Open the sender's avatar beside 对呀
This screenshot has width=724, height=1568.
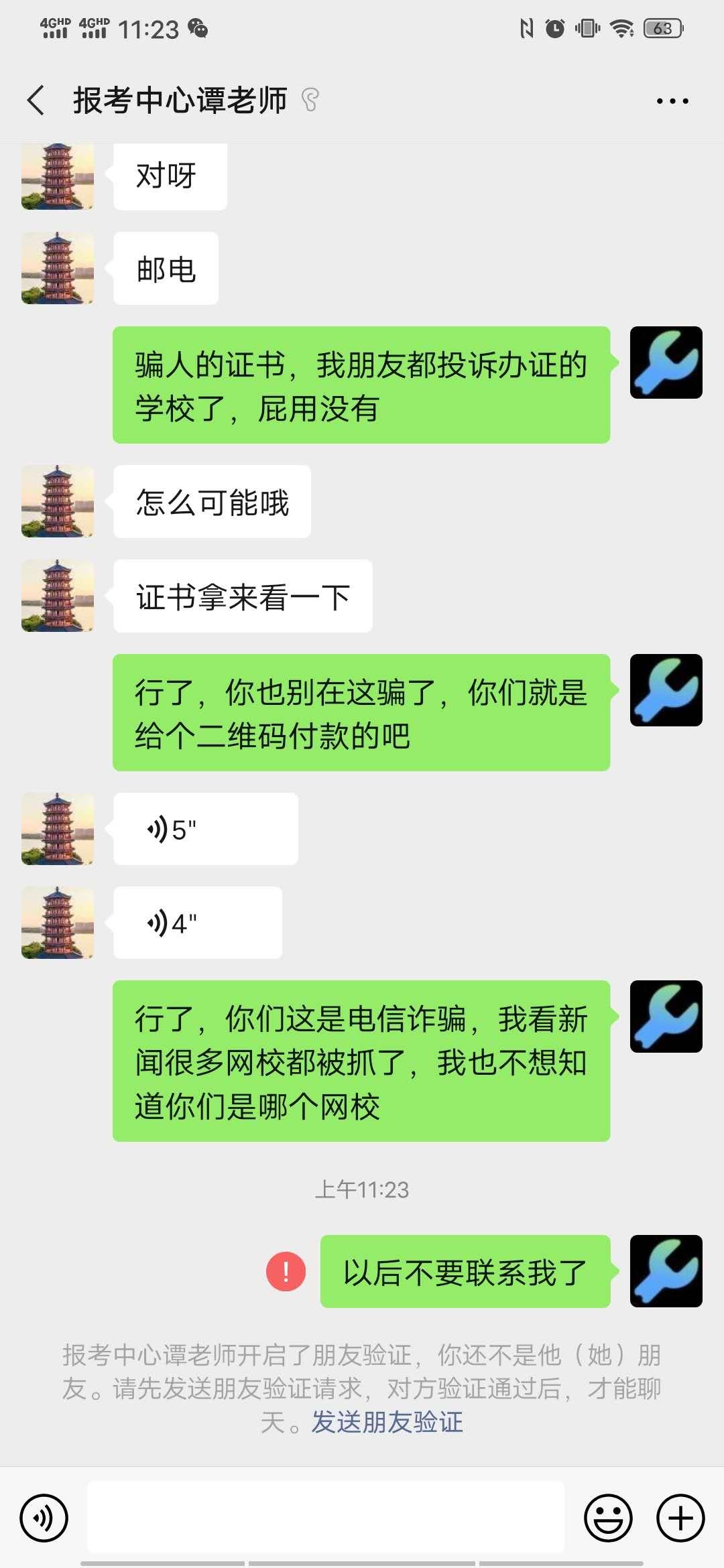[57, 176]
